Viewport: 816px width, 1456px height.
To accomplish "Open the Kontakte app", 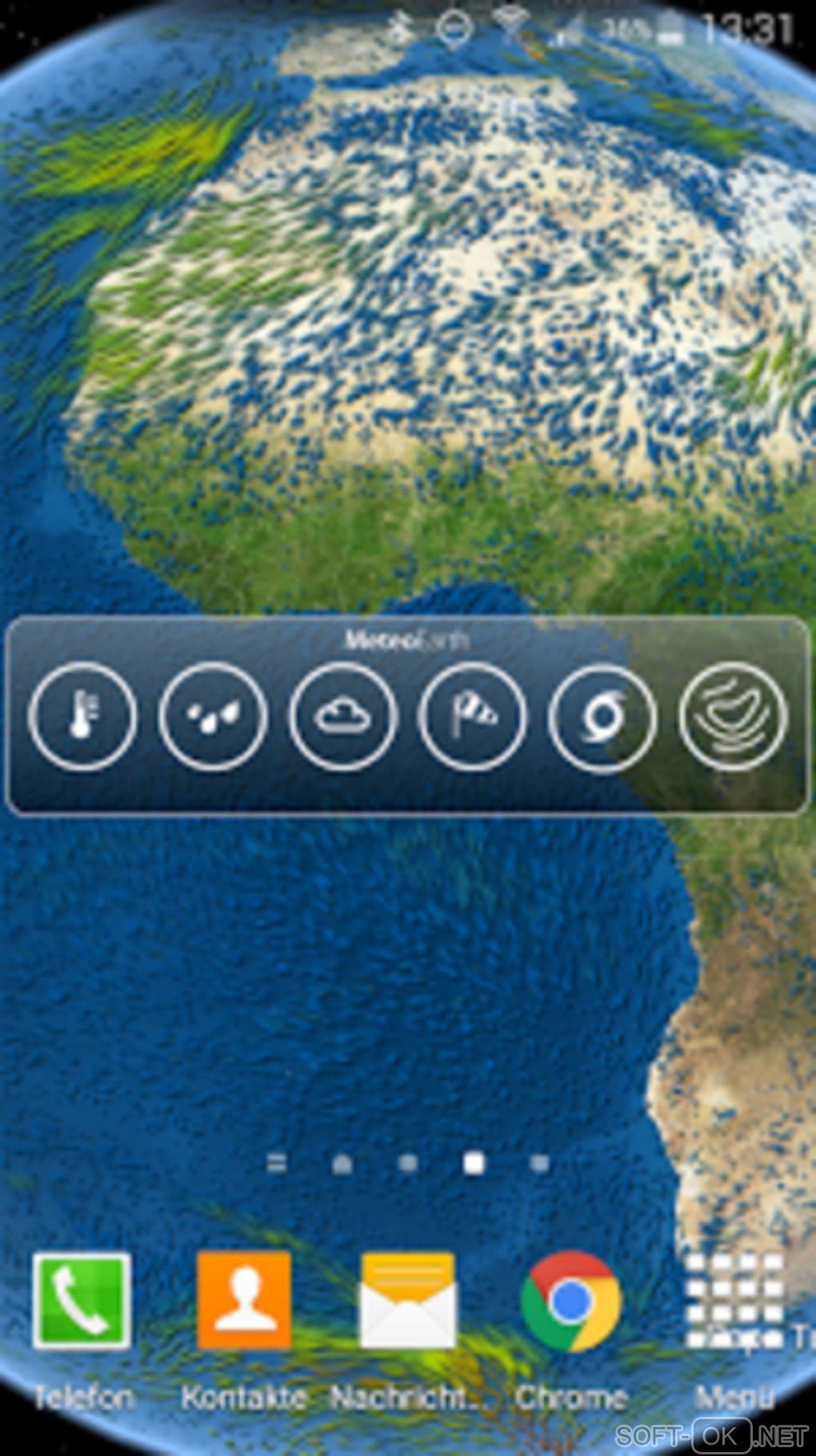I will pyautogui.click(x=244, y=1301).
